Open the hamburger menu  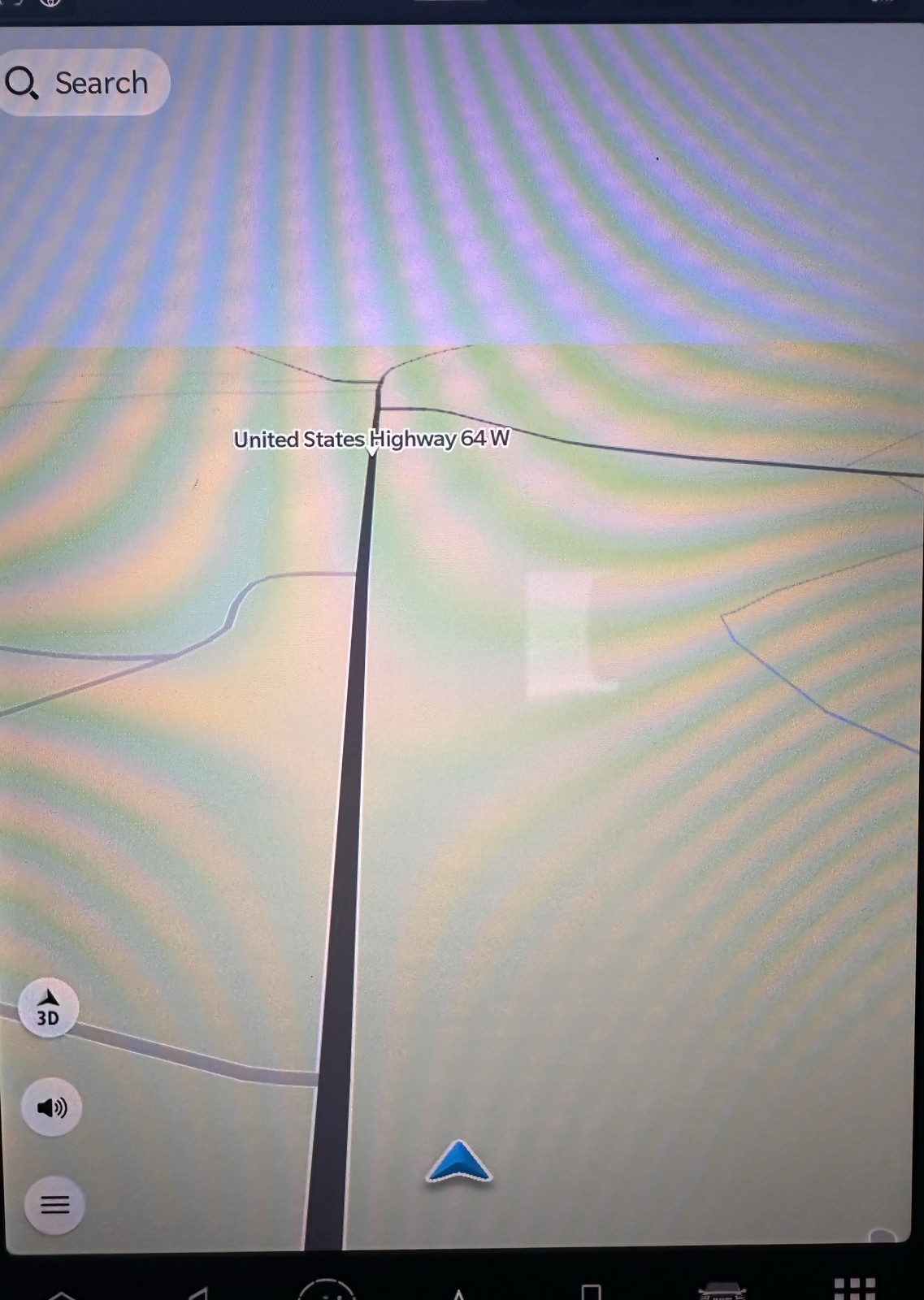54,1204
